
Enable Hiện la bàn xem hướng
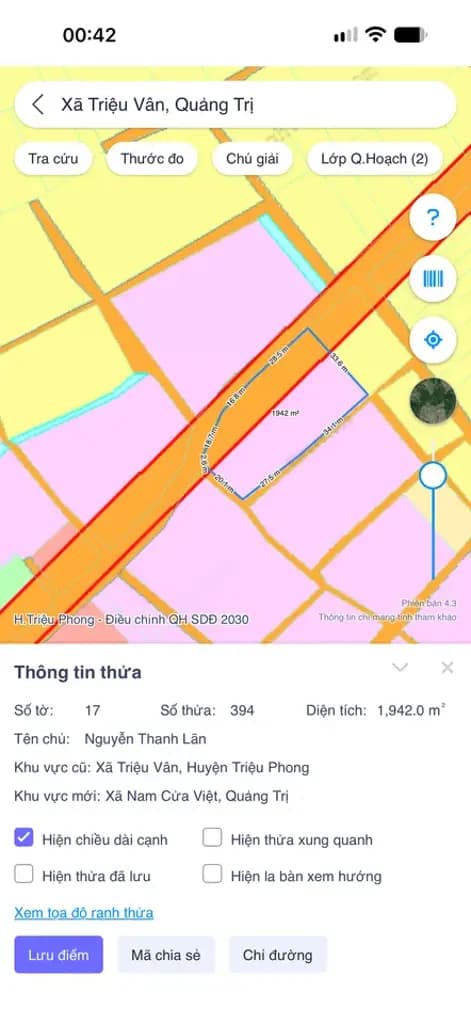coord(212,874)
